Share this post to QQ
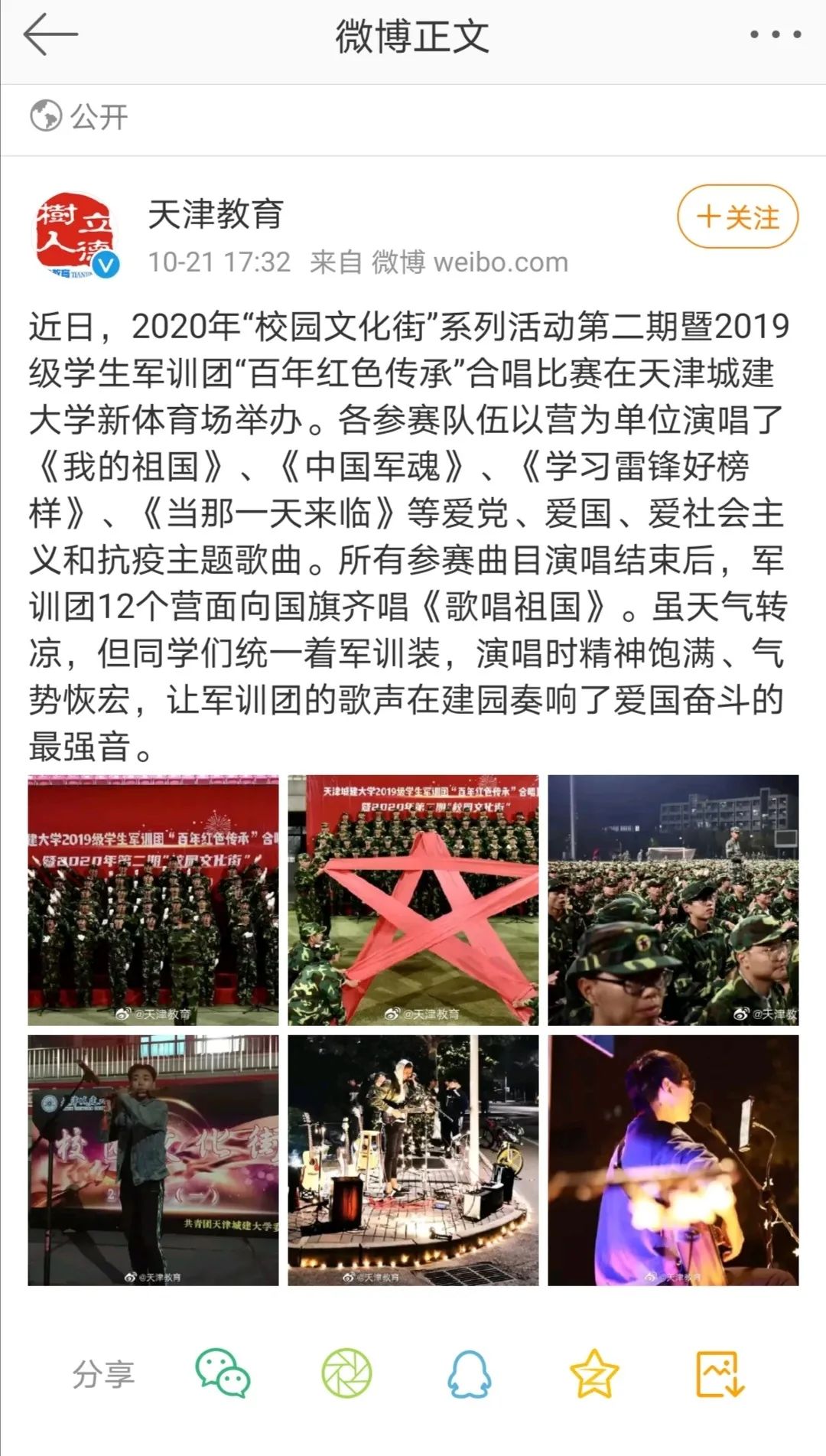This screenshot has width=826, height=1456. (x=469, y=1374)
